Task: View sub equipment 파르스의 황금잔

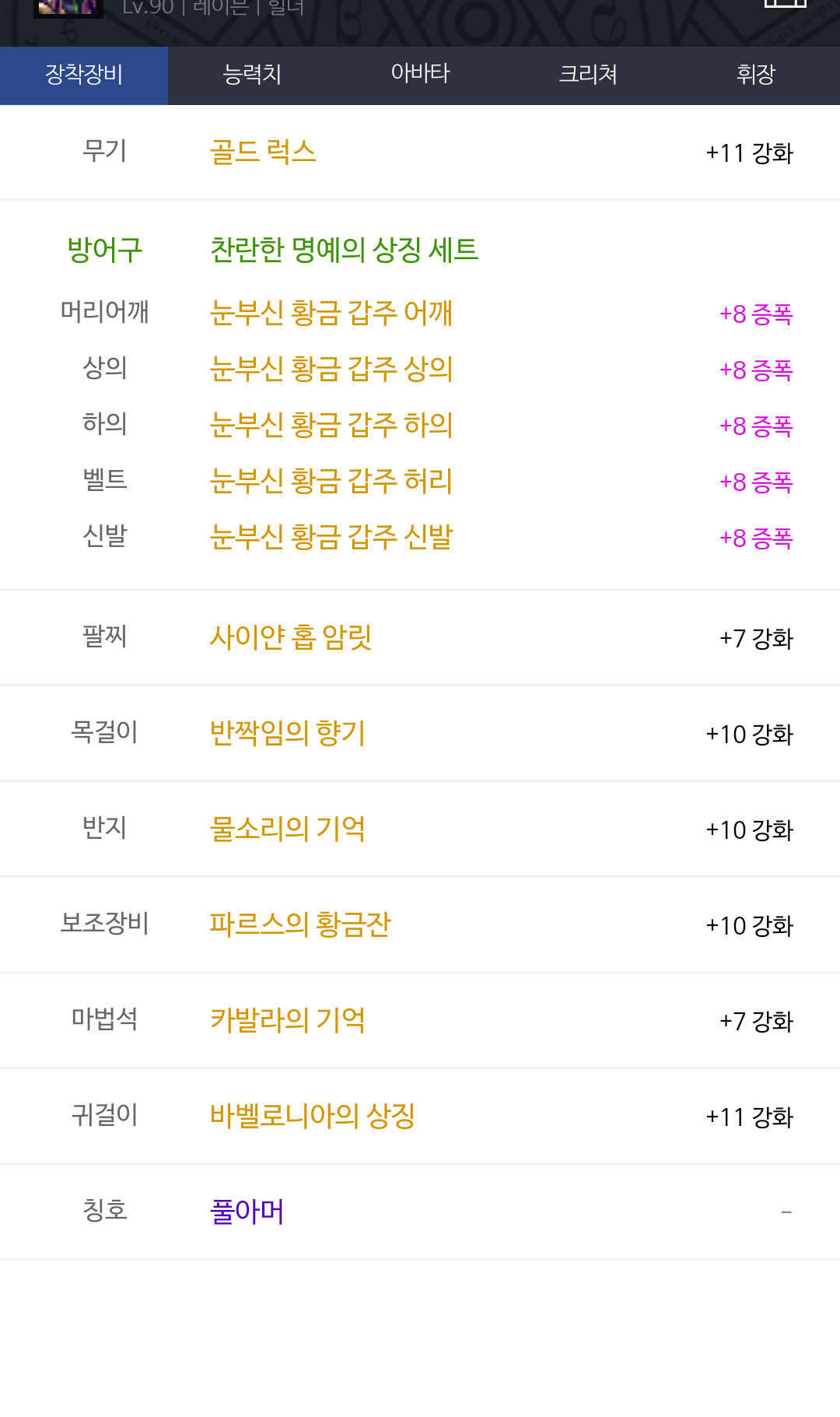Action: [299, 924]
